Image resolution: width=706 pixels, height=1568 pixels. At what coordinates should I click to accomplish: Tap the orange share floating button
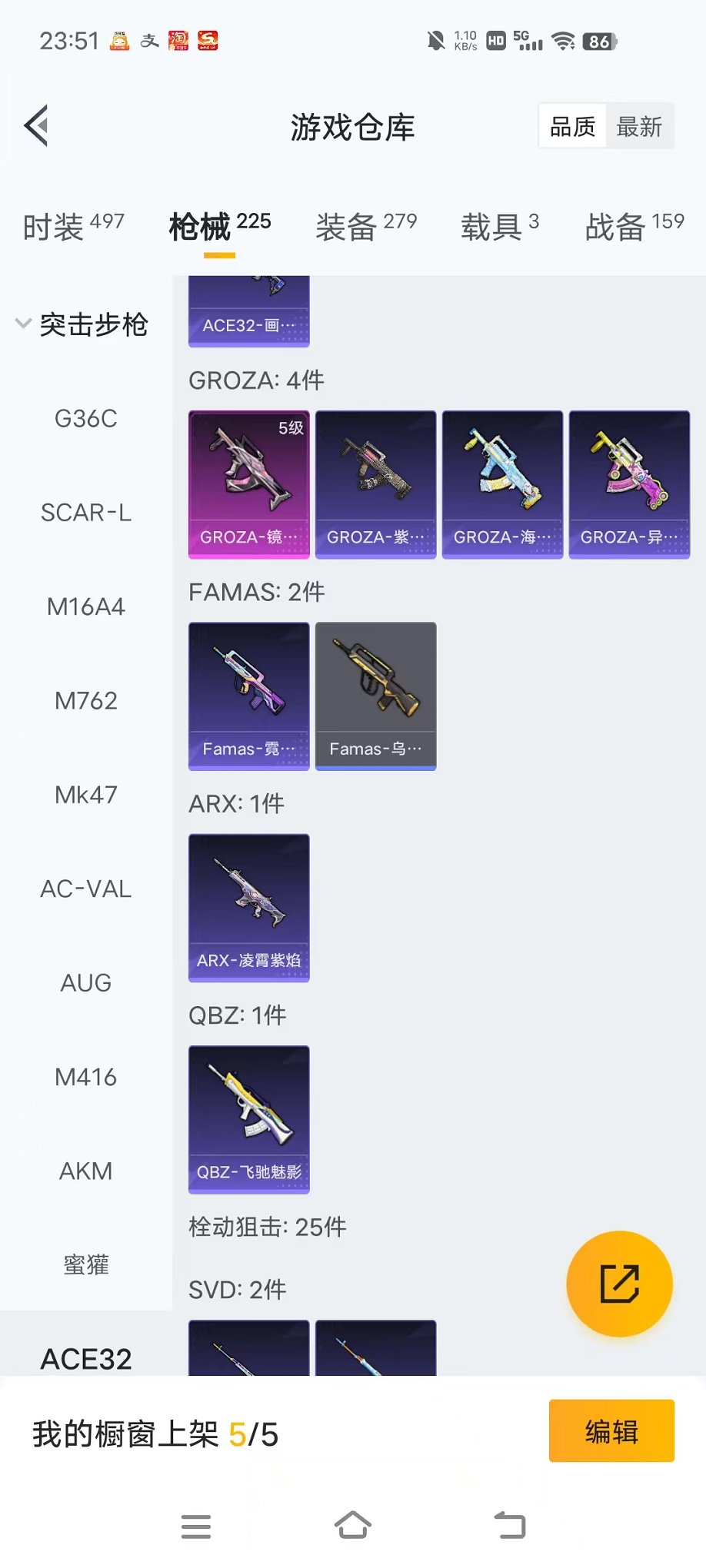coord(619,1284)
